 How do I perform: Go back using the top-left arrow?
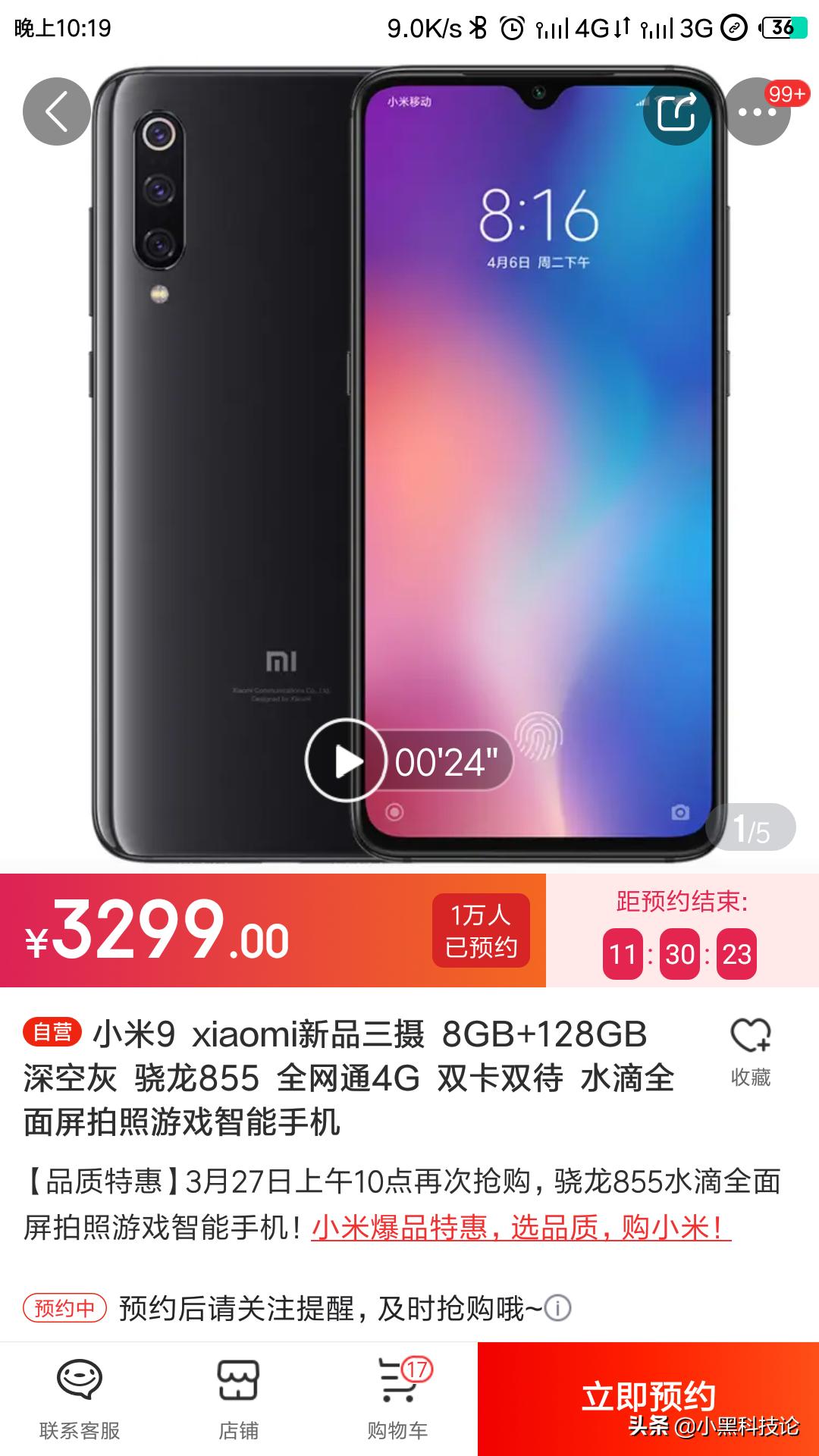click(57, 112)
